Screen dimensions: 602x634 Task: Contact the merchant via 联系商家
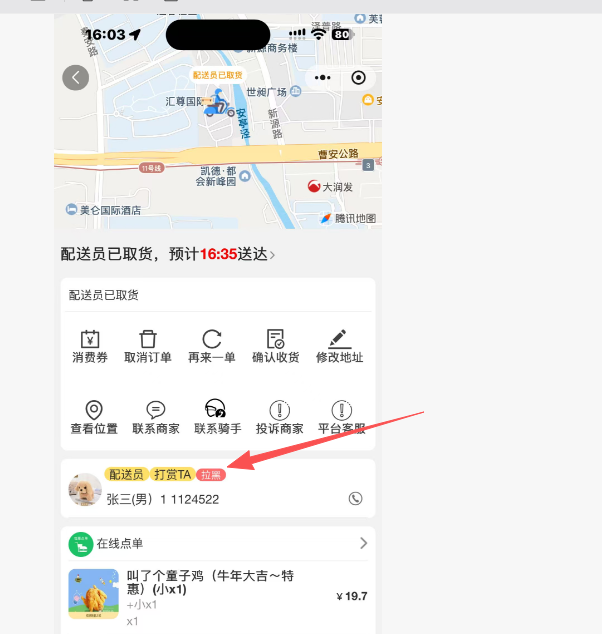pyautogui.click(x=156, y=417)
